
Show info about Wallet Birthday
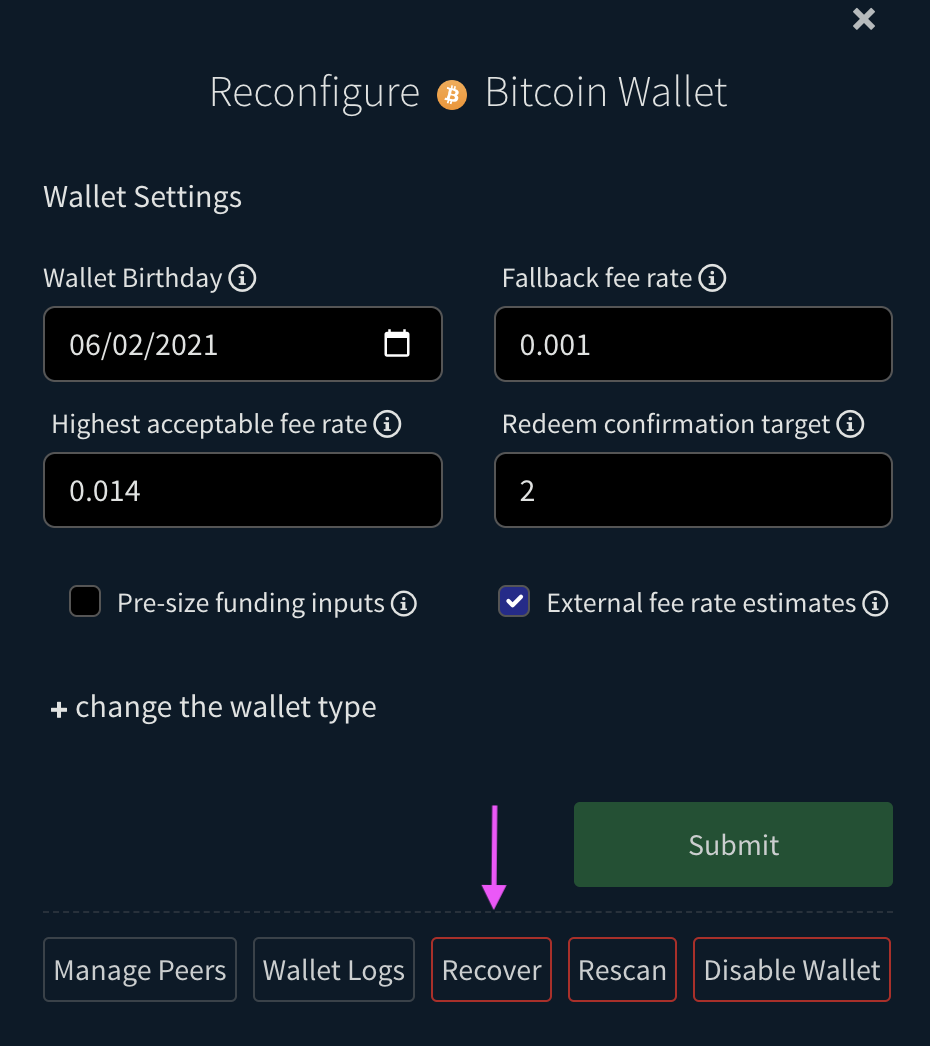click(x=242, y=278)
